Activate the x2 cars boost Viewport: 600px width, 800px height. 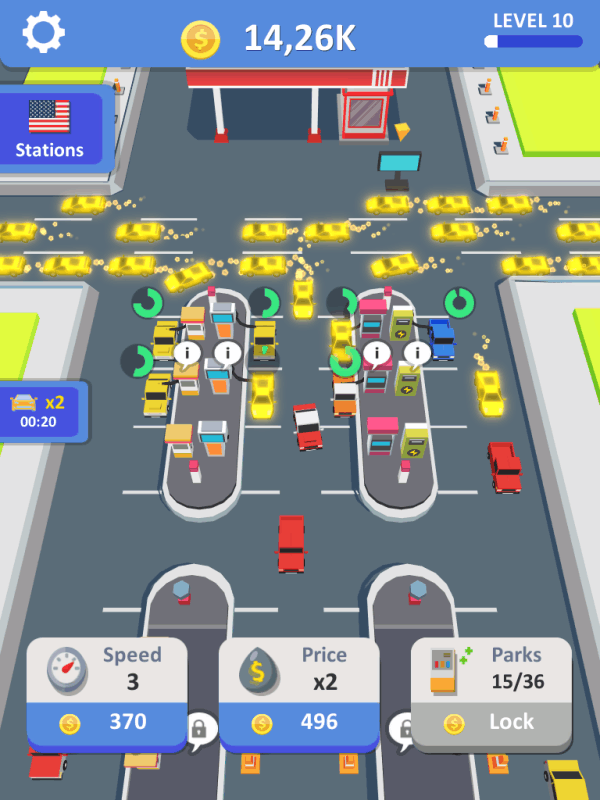44,411
